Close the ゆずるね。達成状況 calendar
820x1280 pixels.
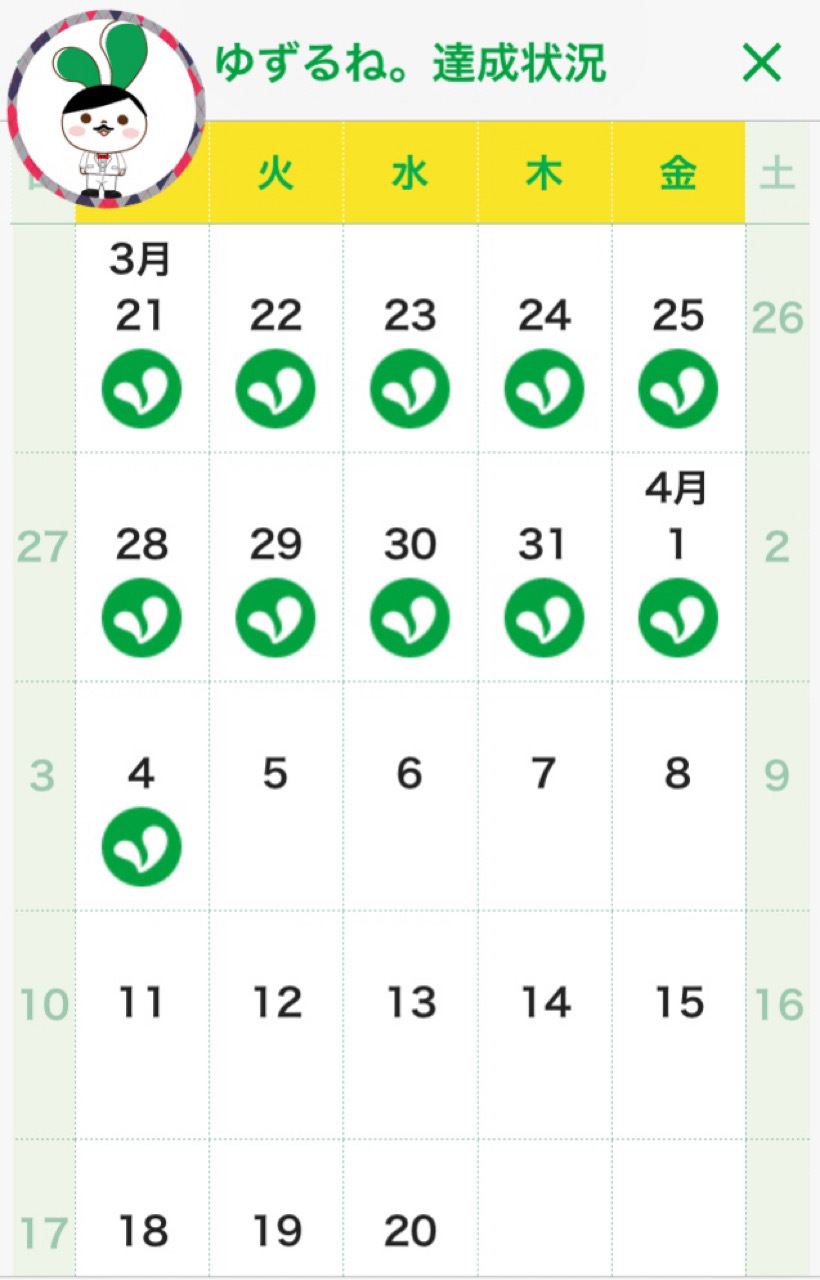pos(762,64)
